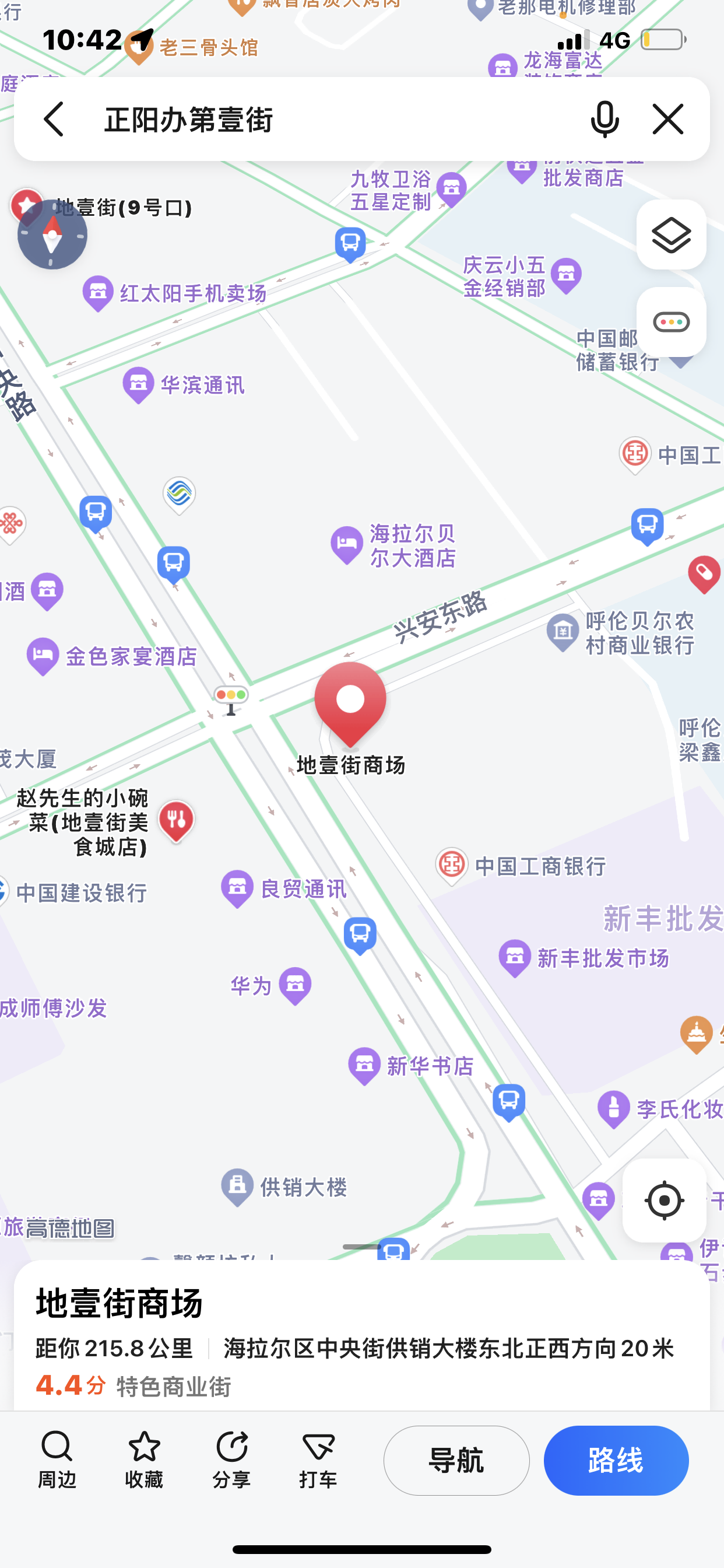The width and height of the screenshot is (724, 1568).
Task: Select the 赵先生的小碗菜 restaurant marker
Action: coord(177,820)
